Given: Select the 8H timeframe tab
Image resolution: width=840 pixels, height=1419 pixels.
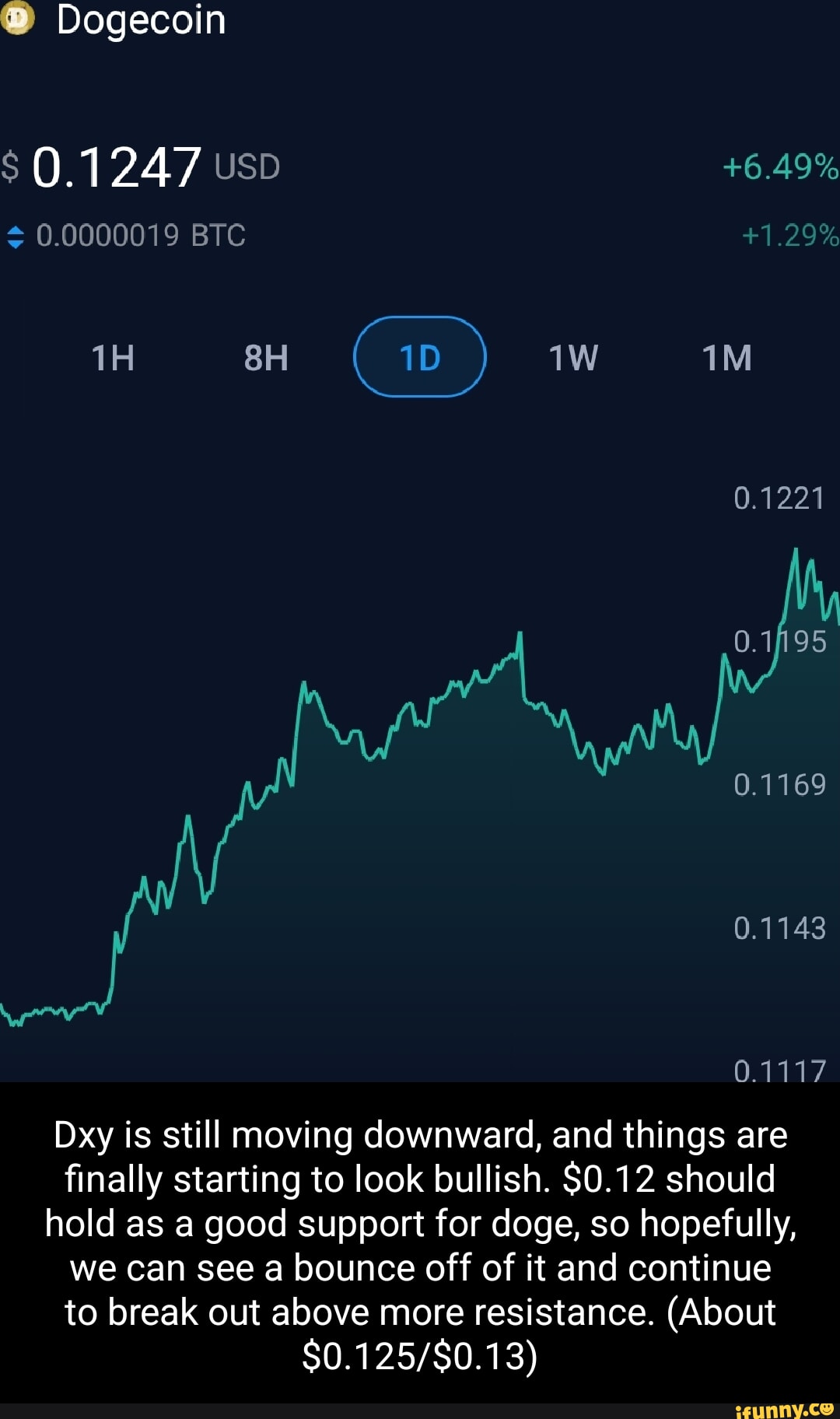Looking at the screenshot, I should 266,359.
